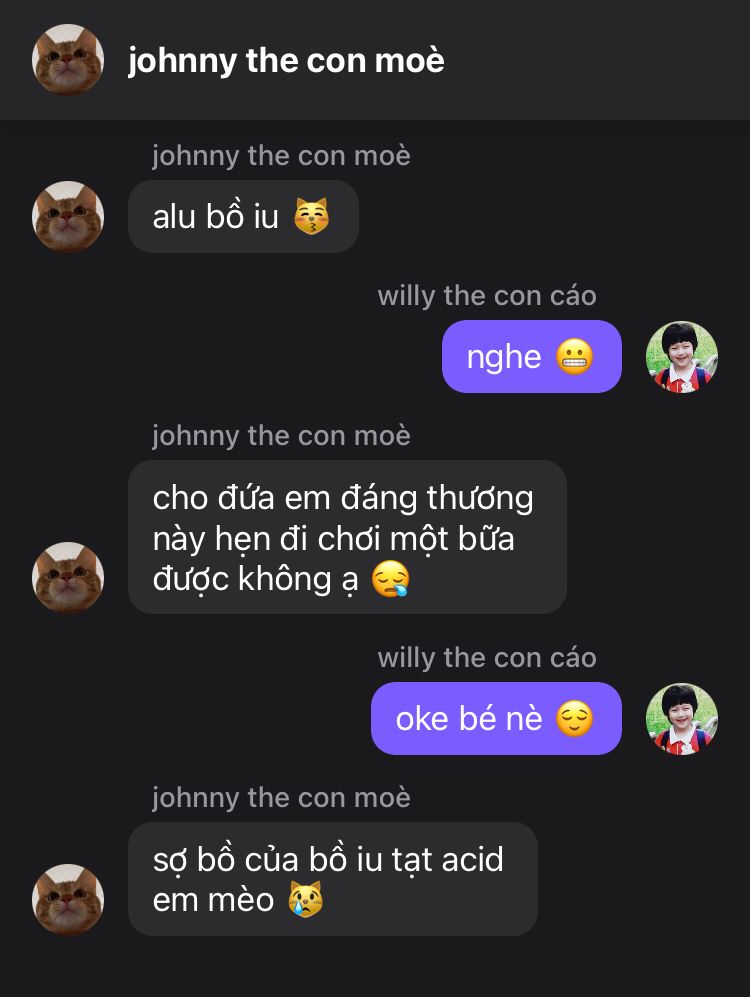This screenshot has width=750, height=997.
Task: Open johnny's avatar beside the "alu bồ iu" message
Action: click(x=69, y=216)
